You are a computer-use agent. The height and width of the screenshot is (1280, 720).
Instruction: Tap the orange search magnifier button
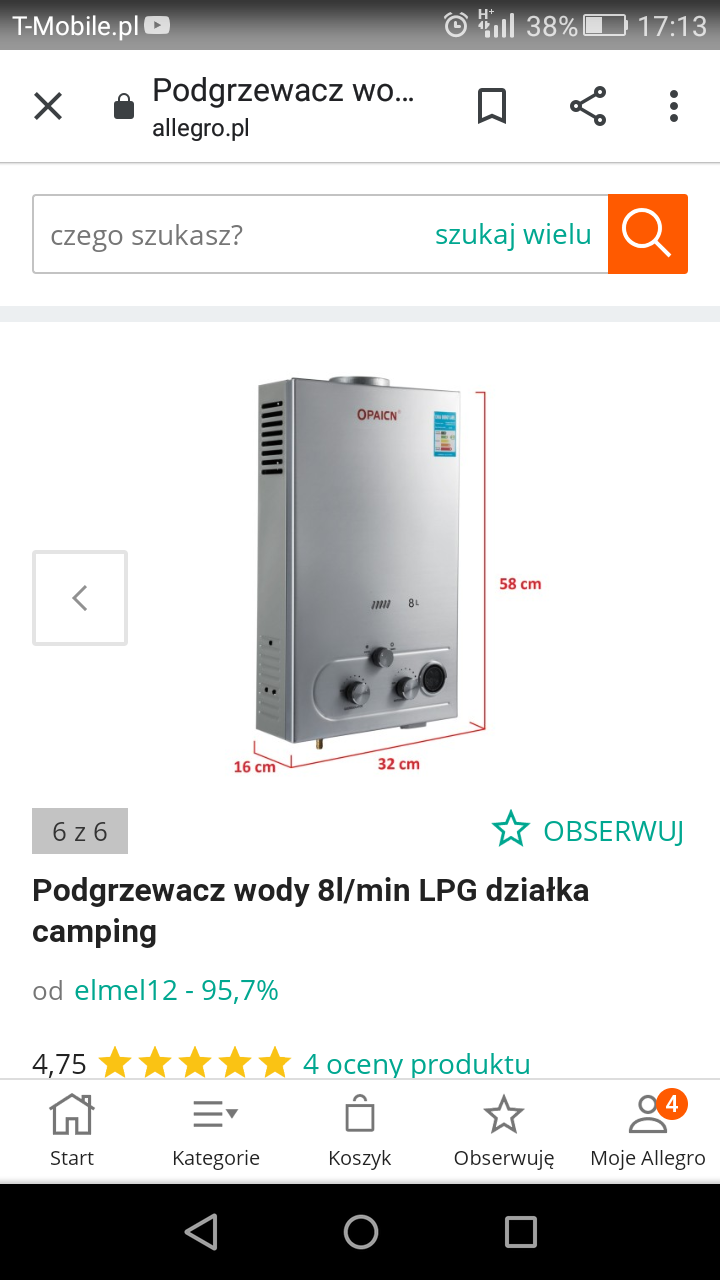[647, 234]
